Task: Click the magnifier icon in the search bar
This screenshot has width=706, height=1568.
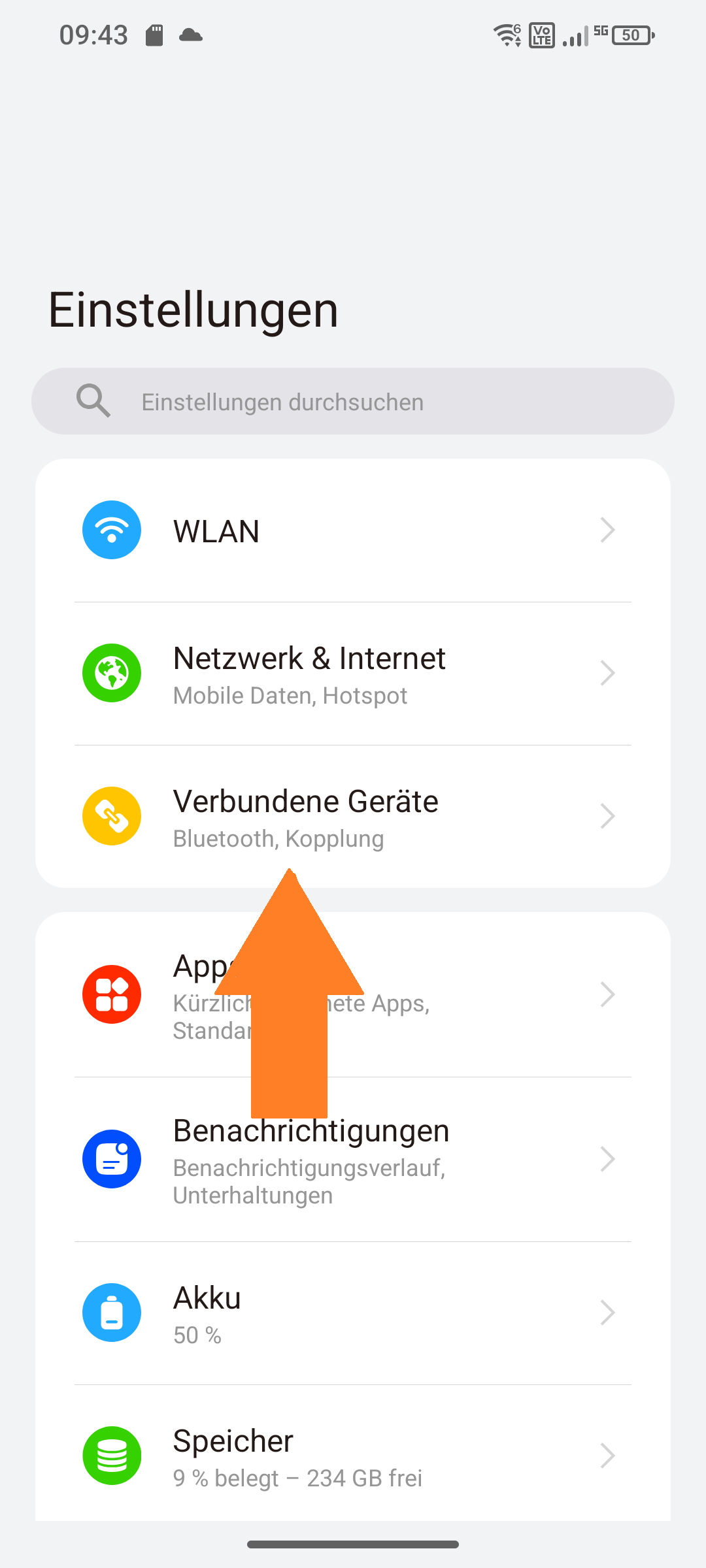Action: (93, 400)
